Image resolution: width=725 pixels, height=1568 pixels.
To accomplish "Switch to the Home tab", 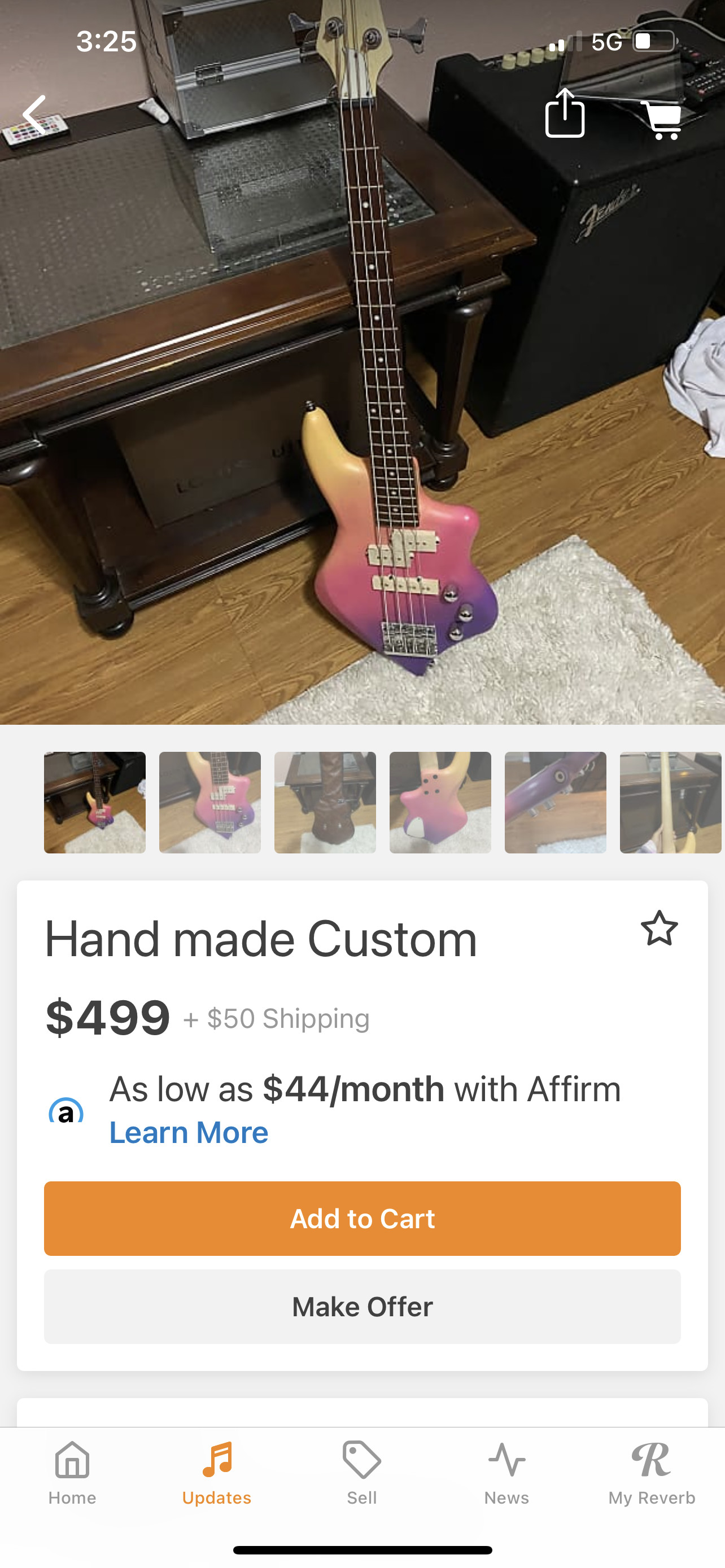I will pos(72,1473).
